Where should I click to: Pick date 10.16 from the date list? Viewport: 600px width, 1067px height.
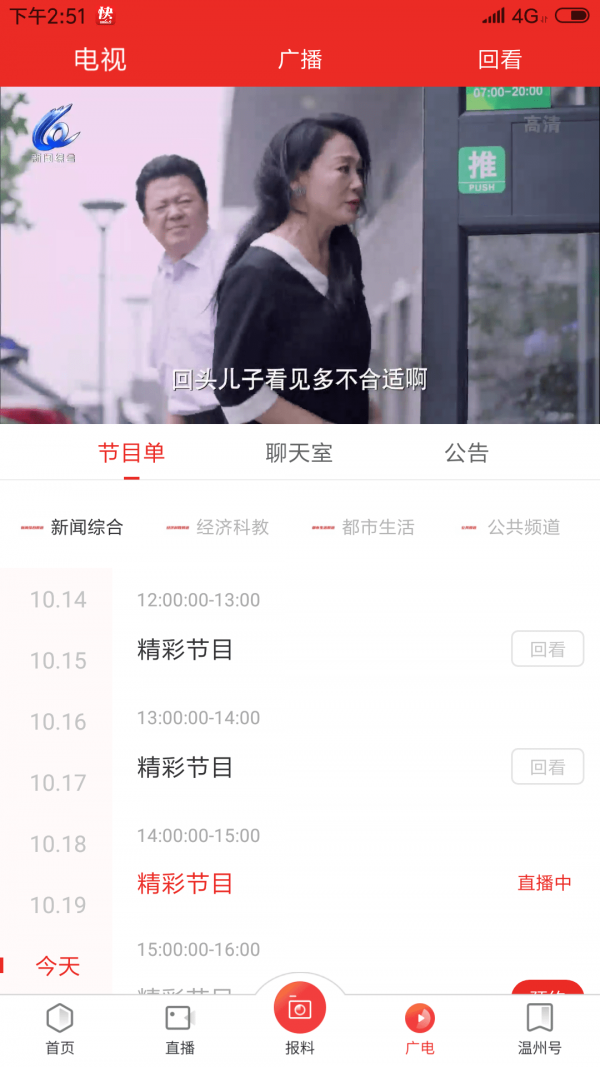(x=58, y=722)
